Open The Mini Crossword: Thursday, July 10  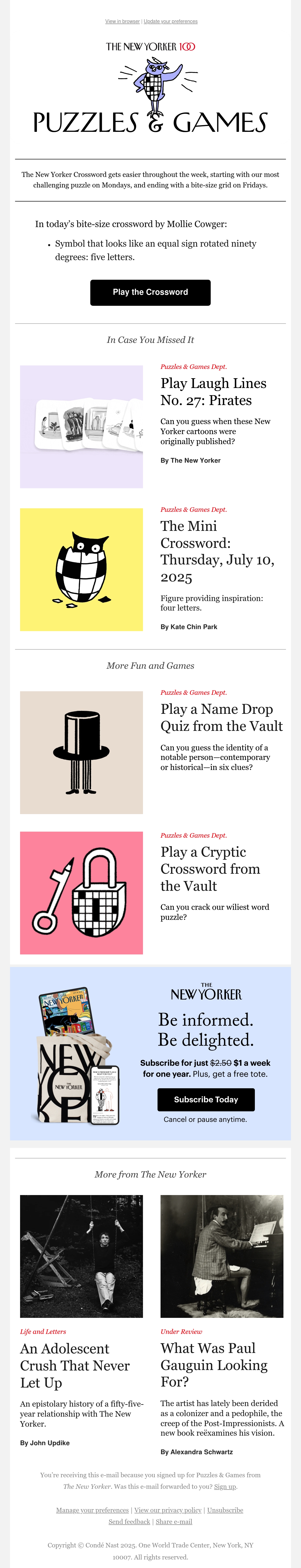click(x=217, y=551)
